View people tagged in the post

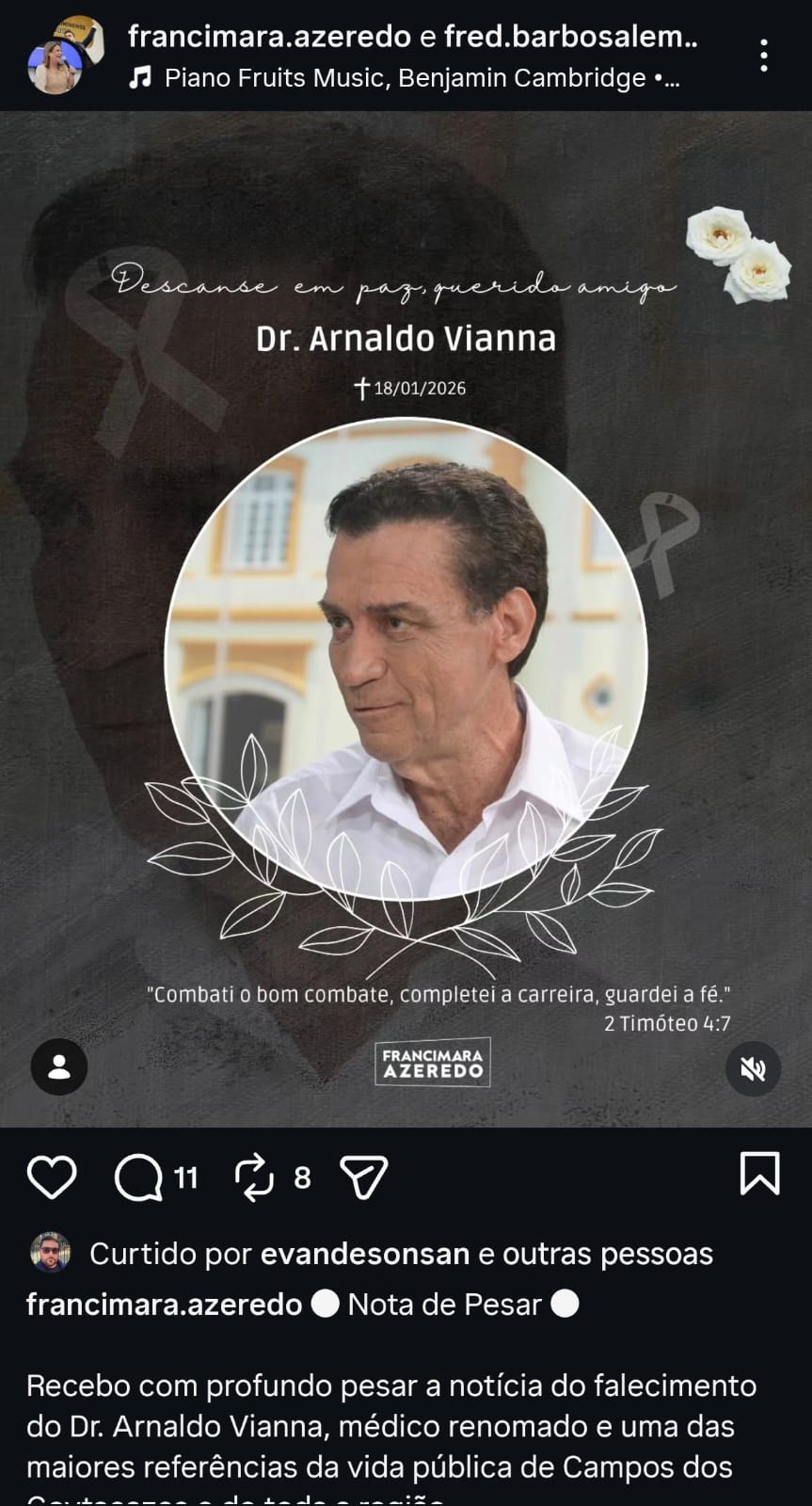[59, 1067]
